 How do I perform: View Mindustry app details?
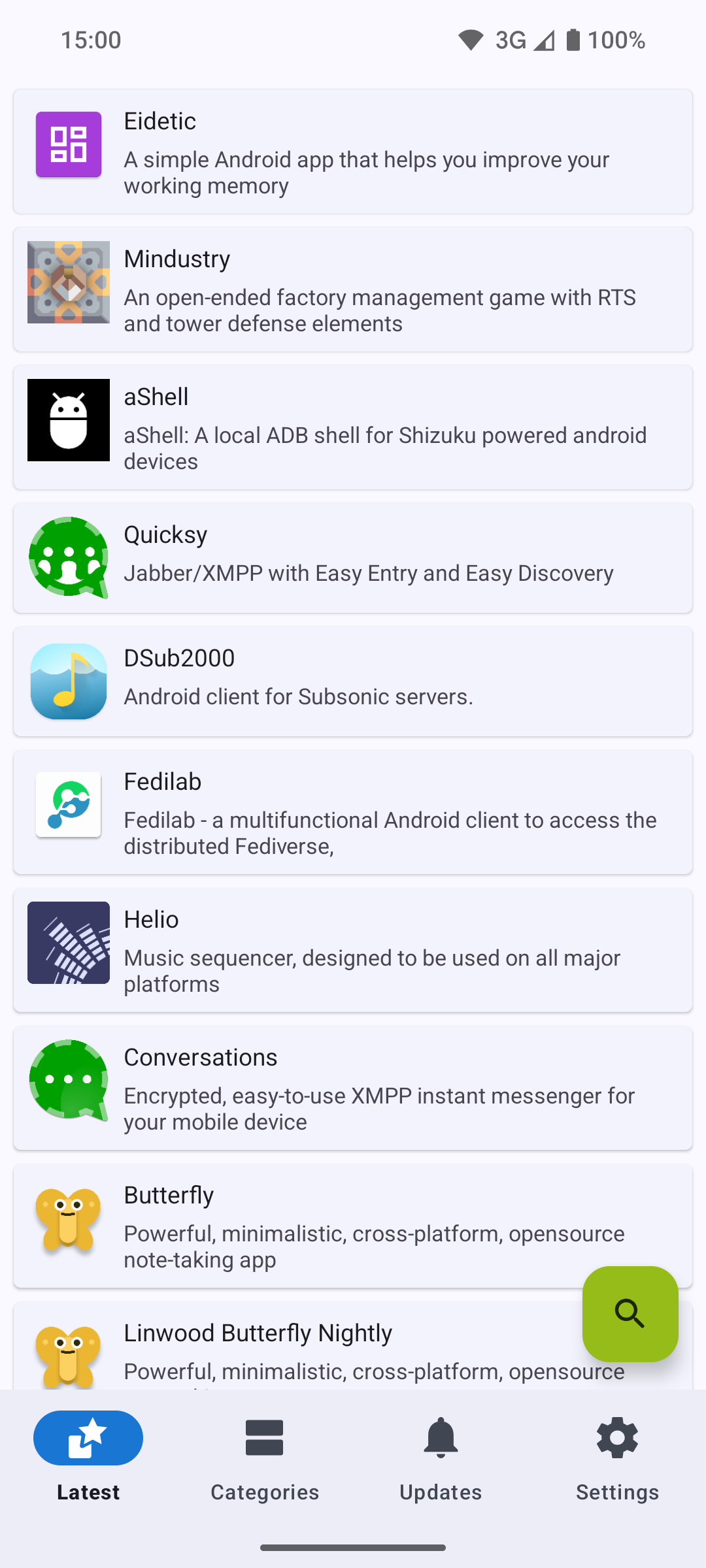click(353, 289)
